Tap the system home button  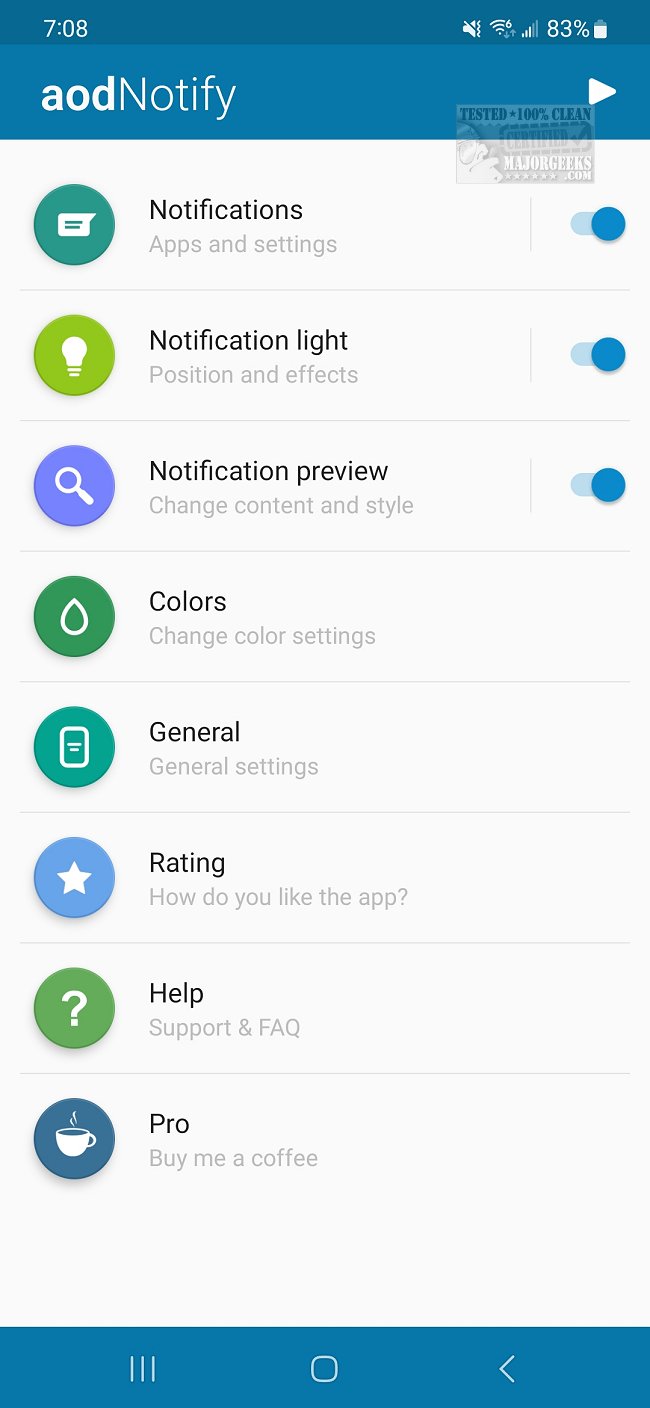[x=324, y=1369]
